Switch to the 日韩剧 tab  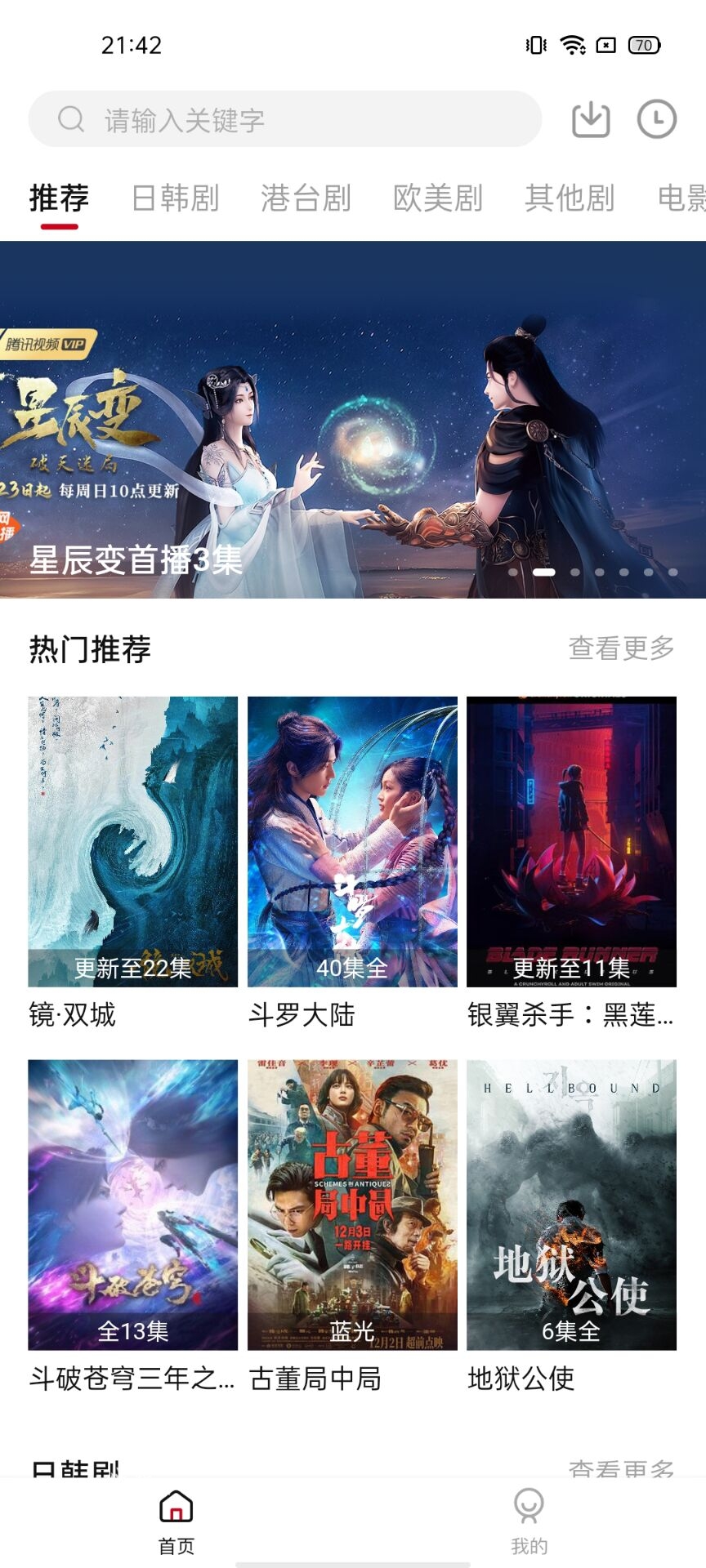[x=175, y=198]
